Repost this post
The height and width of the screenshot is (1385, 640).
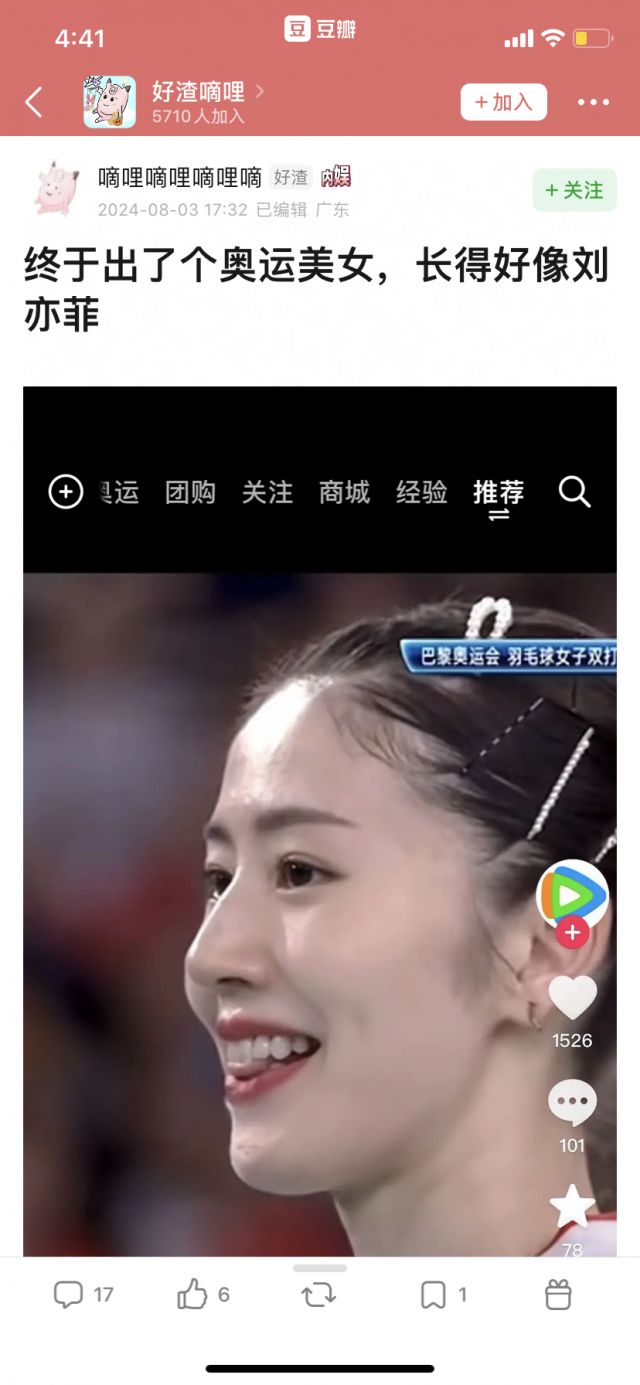coord(318,1295)
